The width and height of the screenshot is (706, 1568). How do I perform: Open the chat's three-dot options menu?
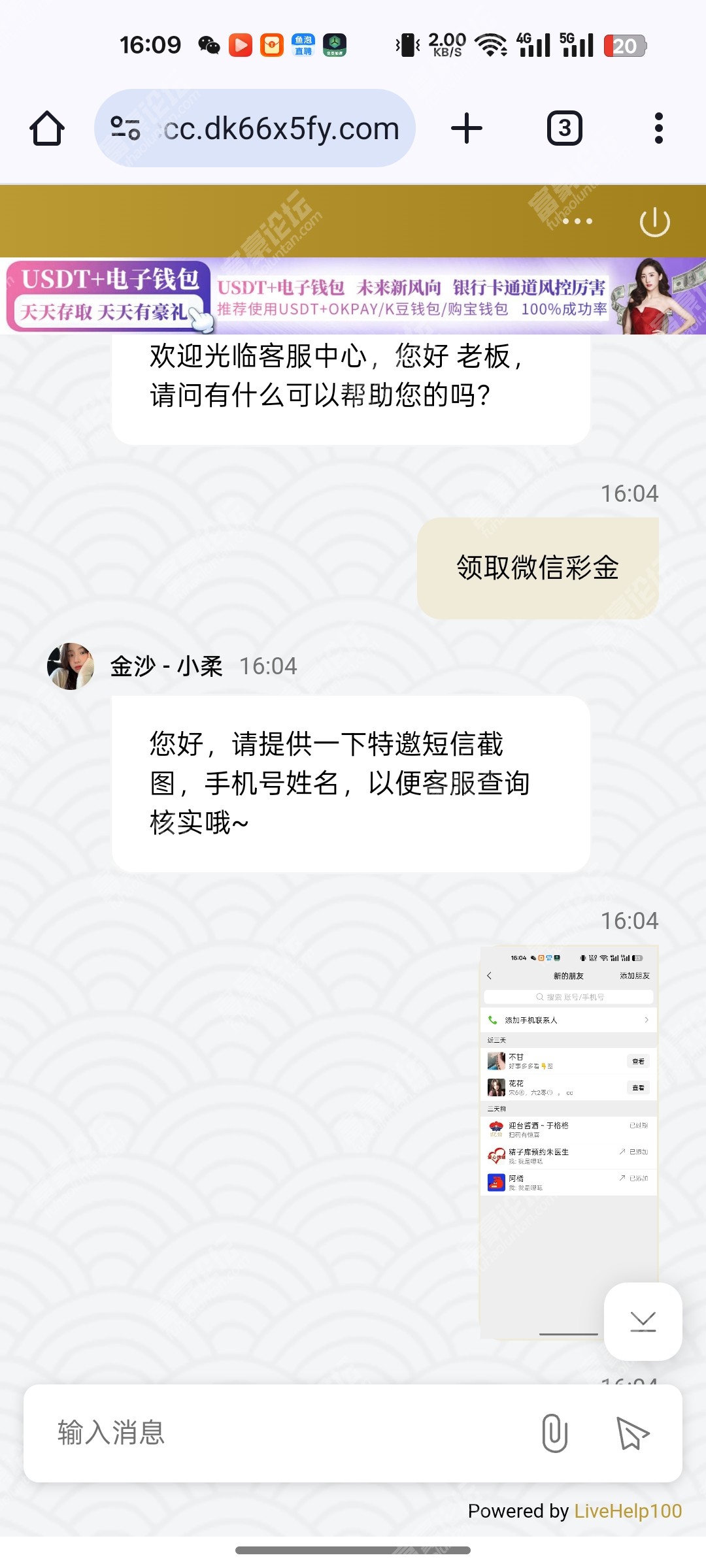click(x=577, y=221)
